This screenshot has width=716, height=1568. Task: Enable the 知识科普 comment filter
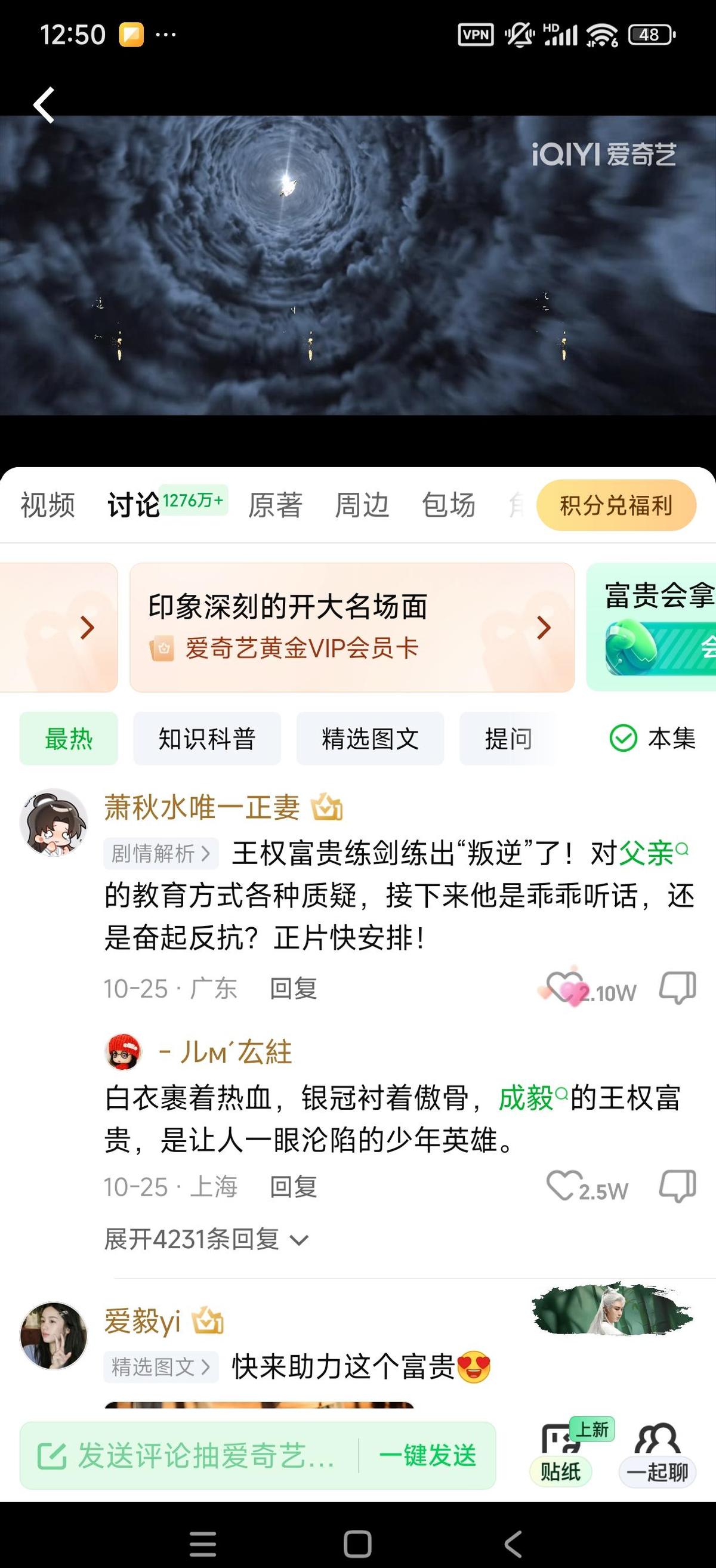[207, 738]
